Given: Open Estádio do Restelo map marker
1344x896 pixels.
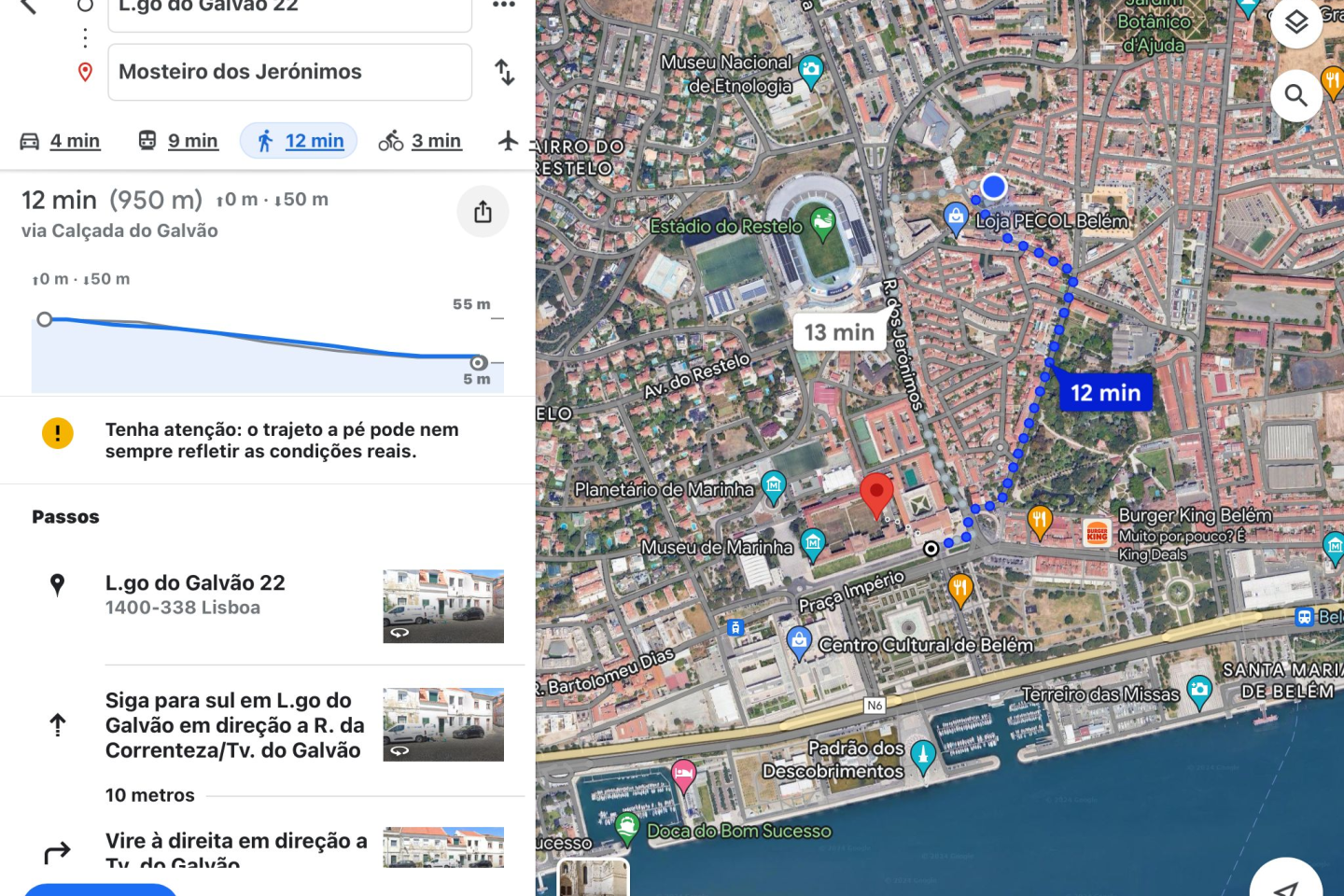Looking at the screenshot, I should coord(822,222).
